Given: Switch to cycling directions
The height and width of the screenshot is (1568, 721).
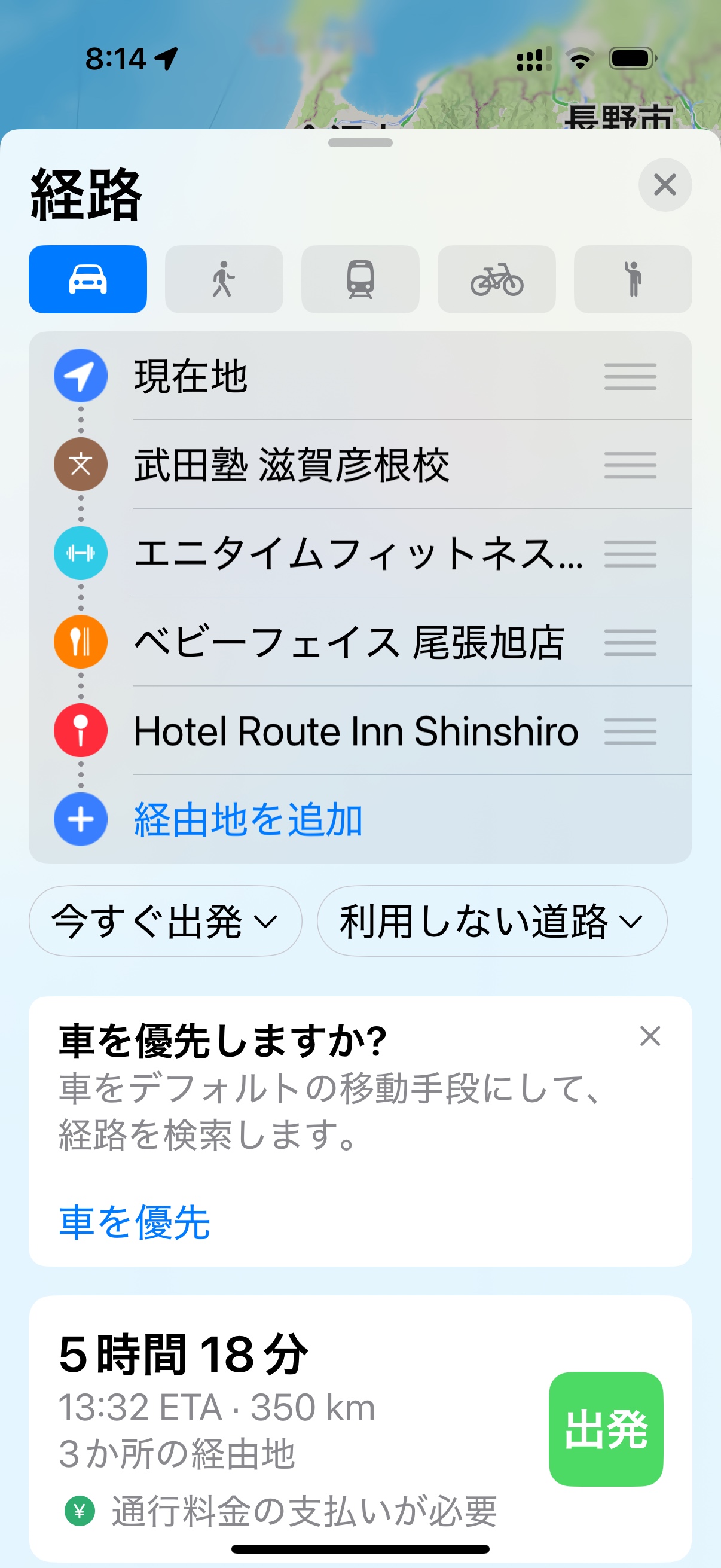Looking at the screenshot, I should (496, 279).
